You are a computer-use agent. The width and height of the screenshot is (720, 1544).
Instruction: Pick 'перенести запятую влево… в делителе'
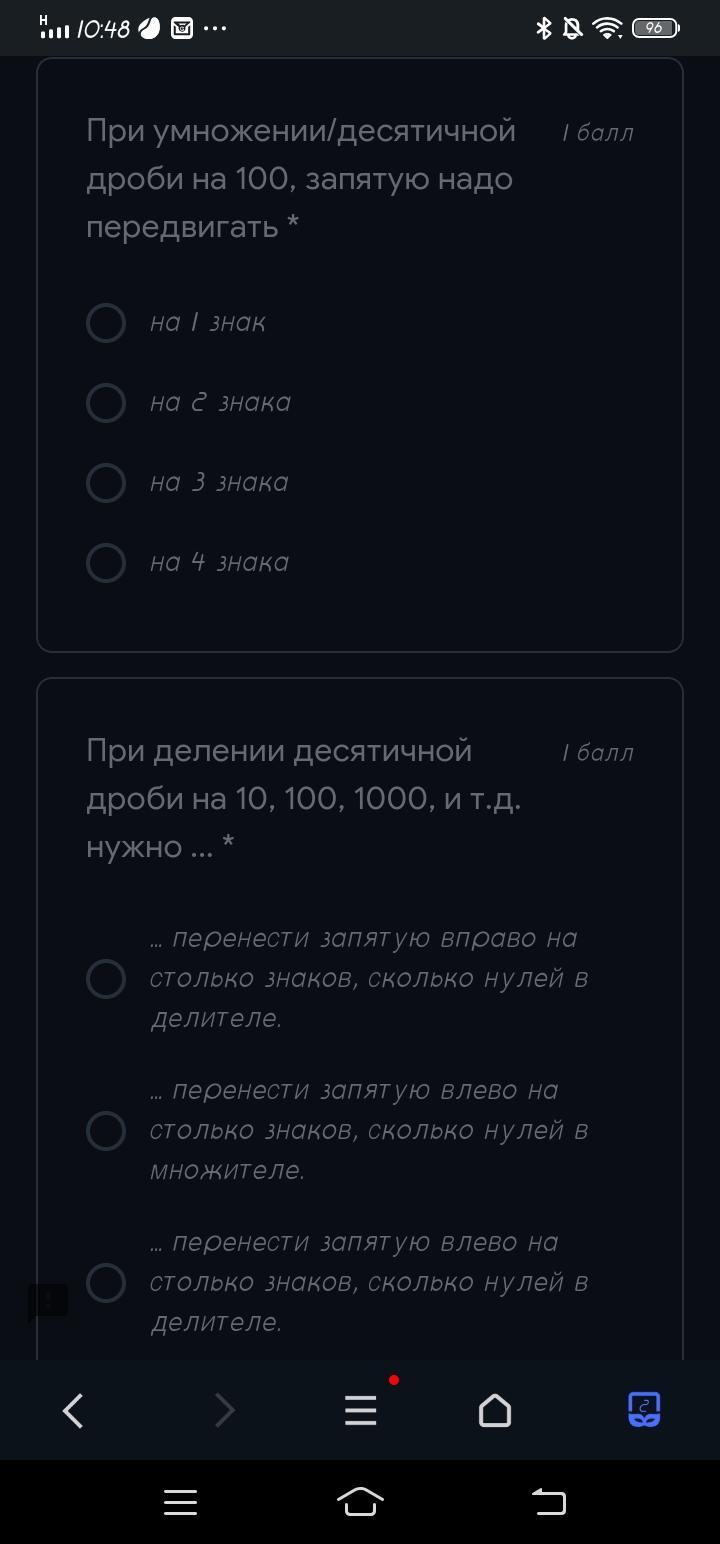[106, 1283]
